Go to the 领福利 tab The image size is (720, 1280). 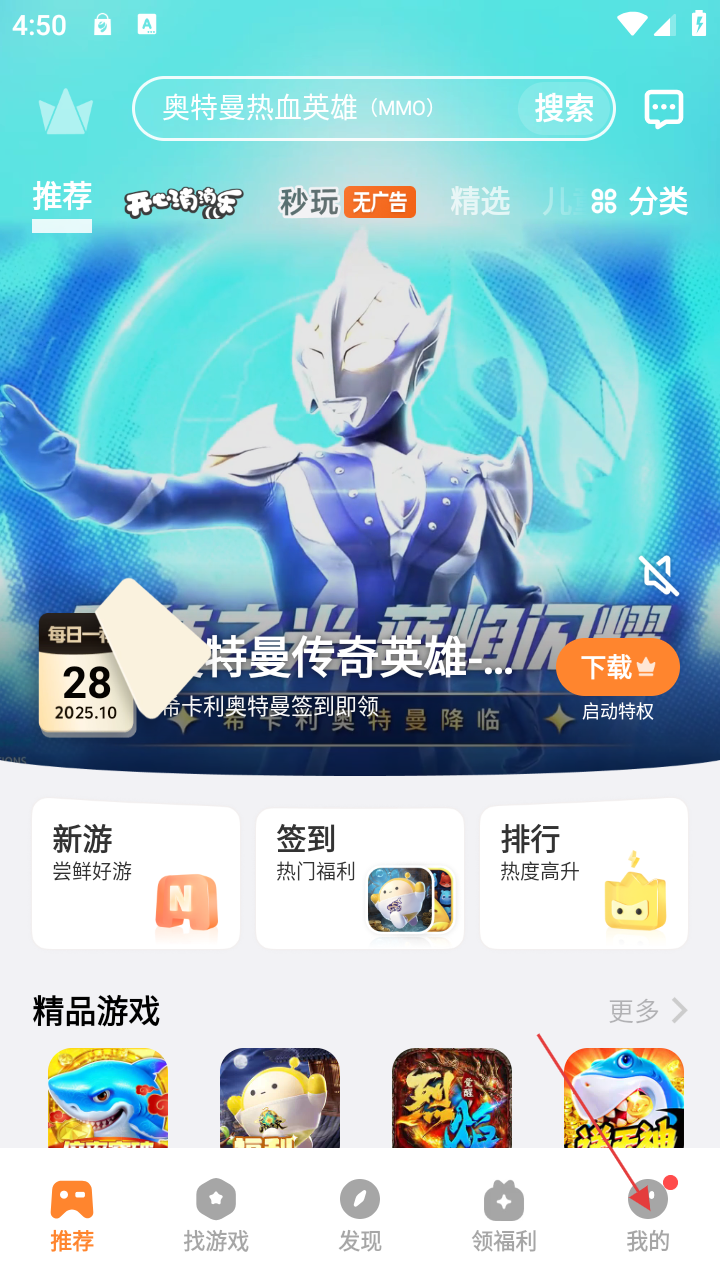(504, 1215)
